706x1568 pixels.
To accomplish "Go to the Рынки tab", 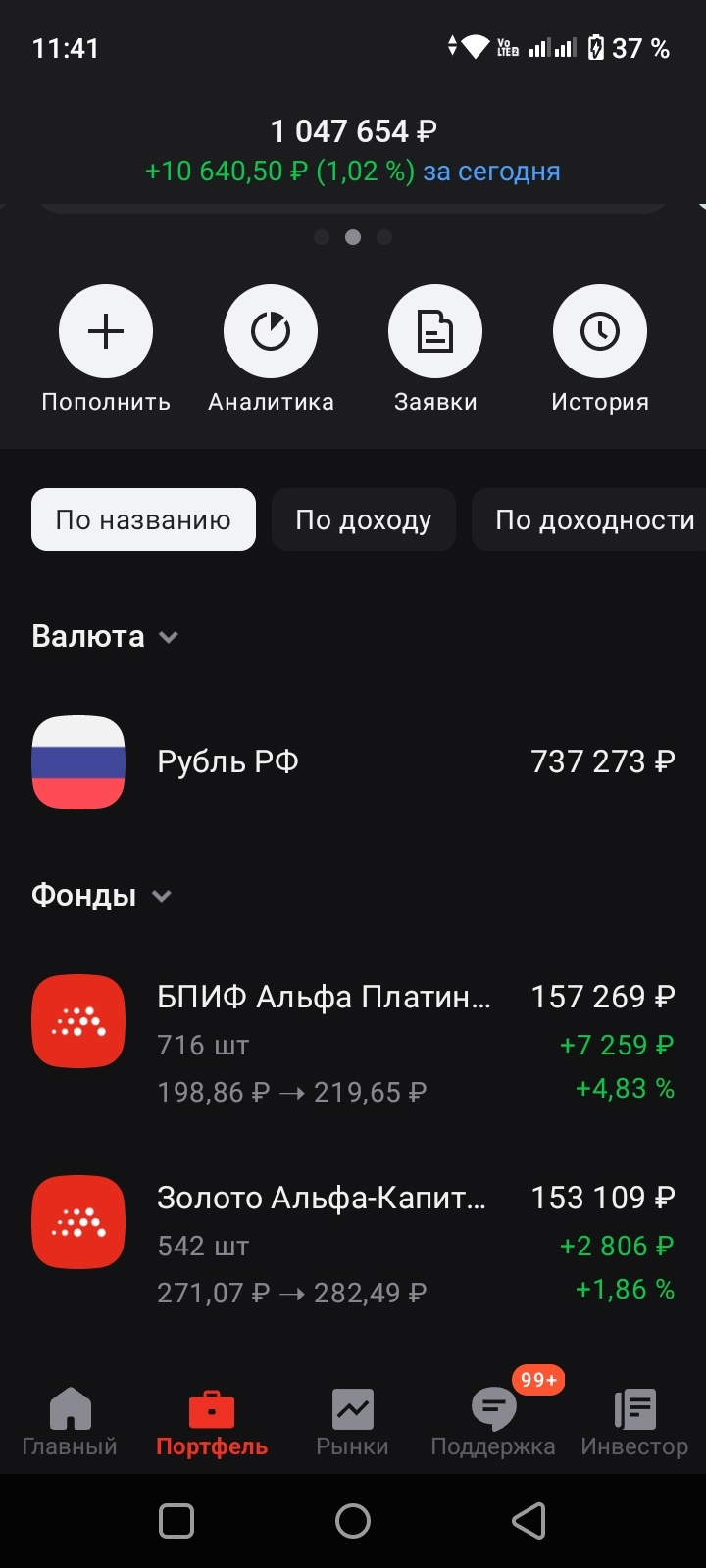I will (352, 1421).
